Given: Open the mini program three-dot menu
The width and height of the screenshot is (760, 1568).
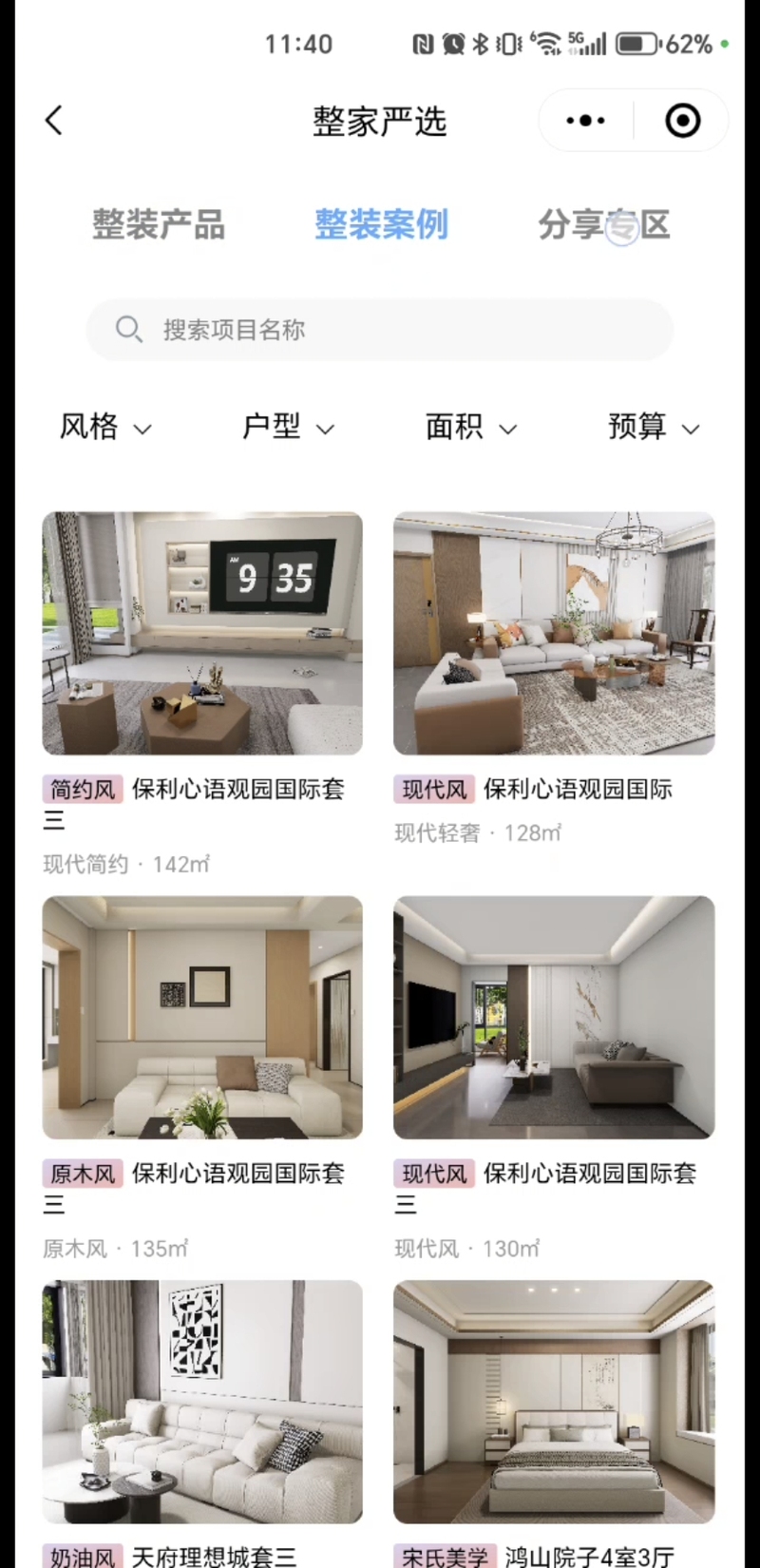Looking at the screenshot, I should 585,121.
